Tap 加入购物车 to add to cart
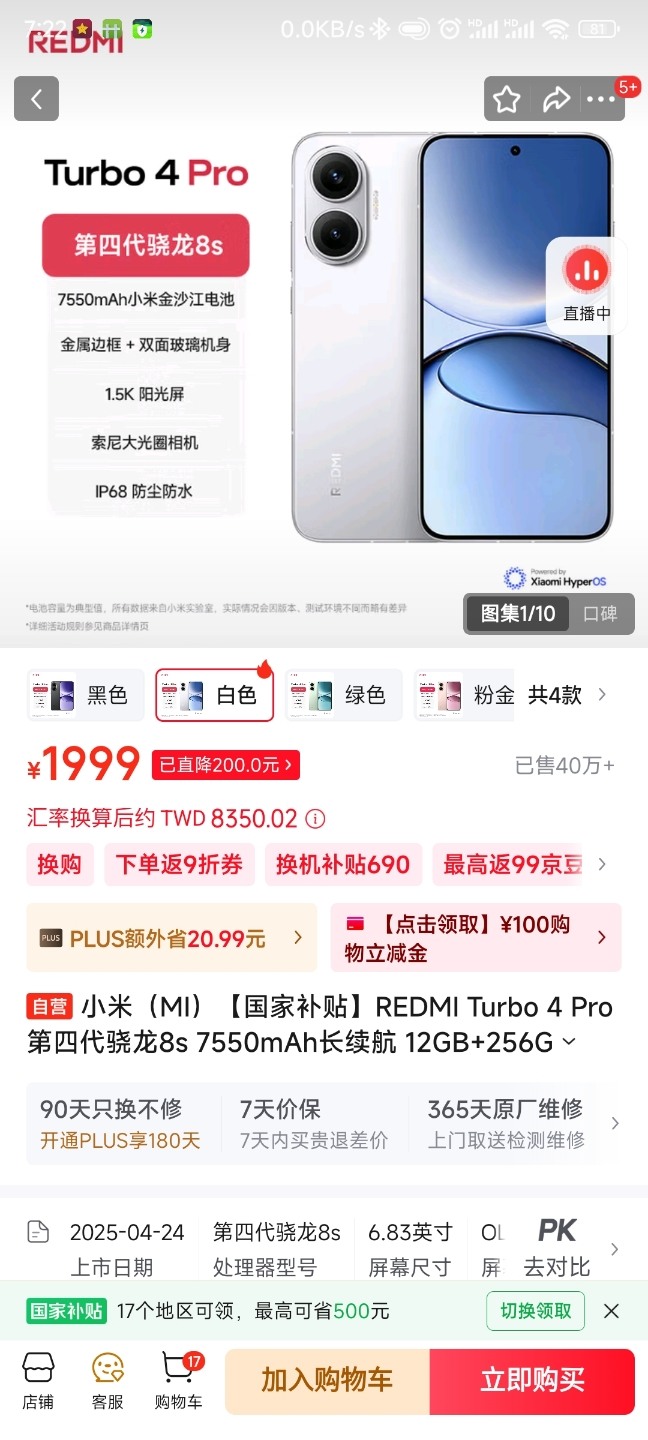 click(327, 1381)
